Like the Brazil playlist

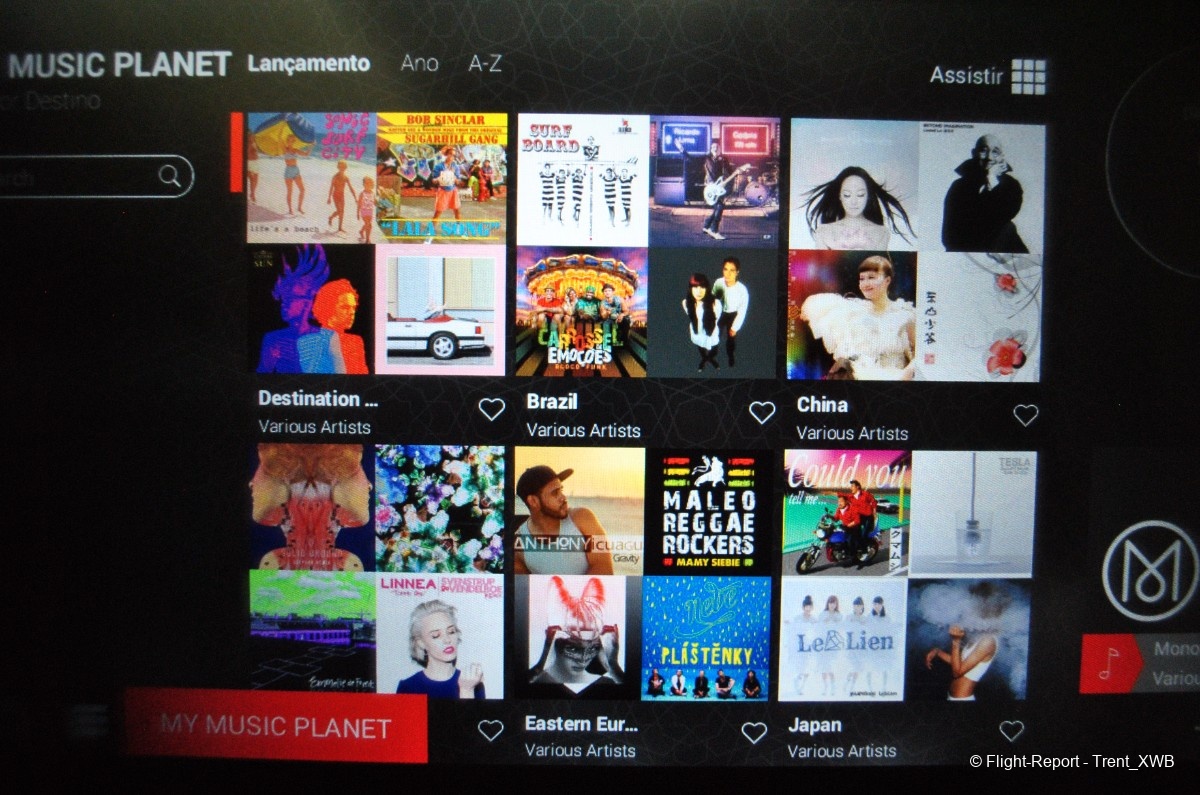tap(762, 412)
